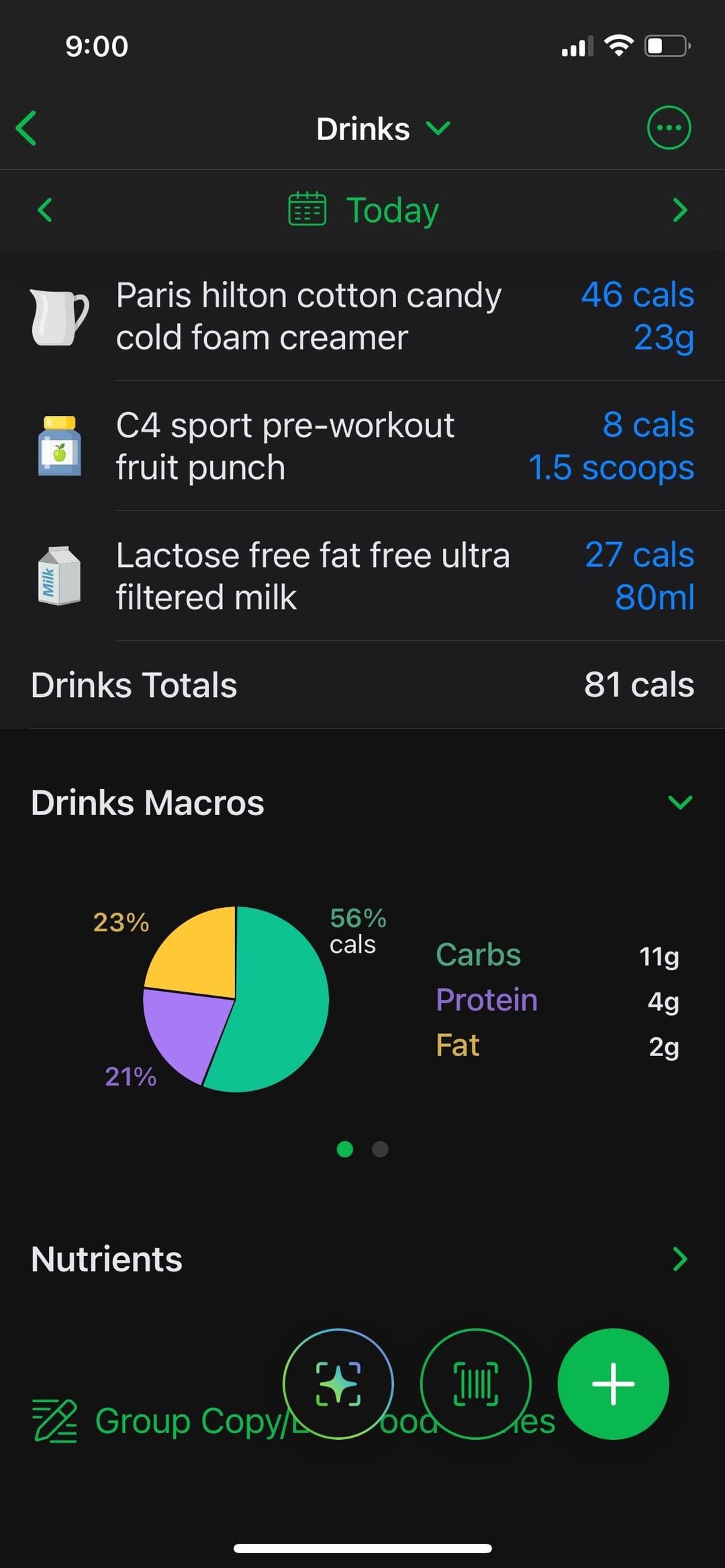Collapse the Drinks Macros section

(680, 802)
